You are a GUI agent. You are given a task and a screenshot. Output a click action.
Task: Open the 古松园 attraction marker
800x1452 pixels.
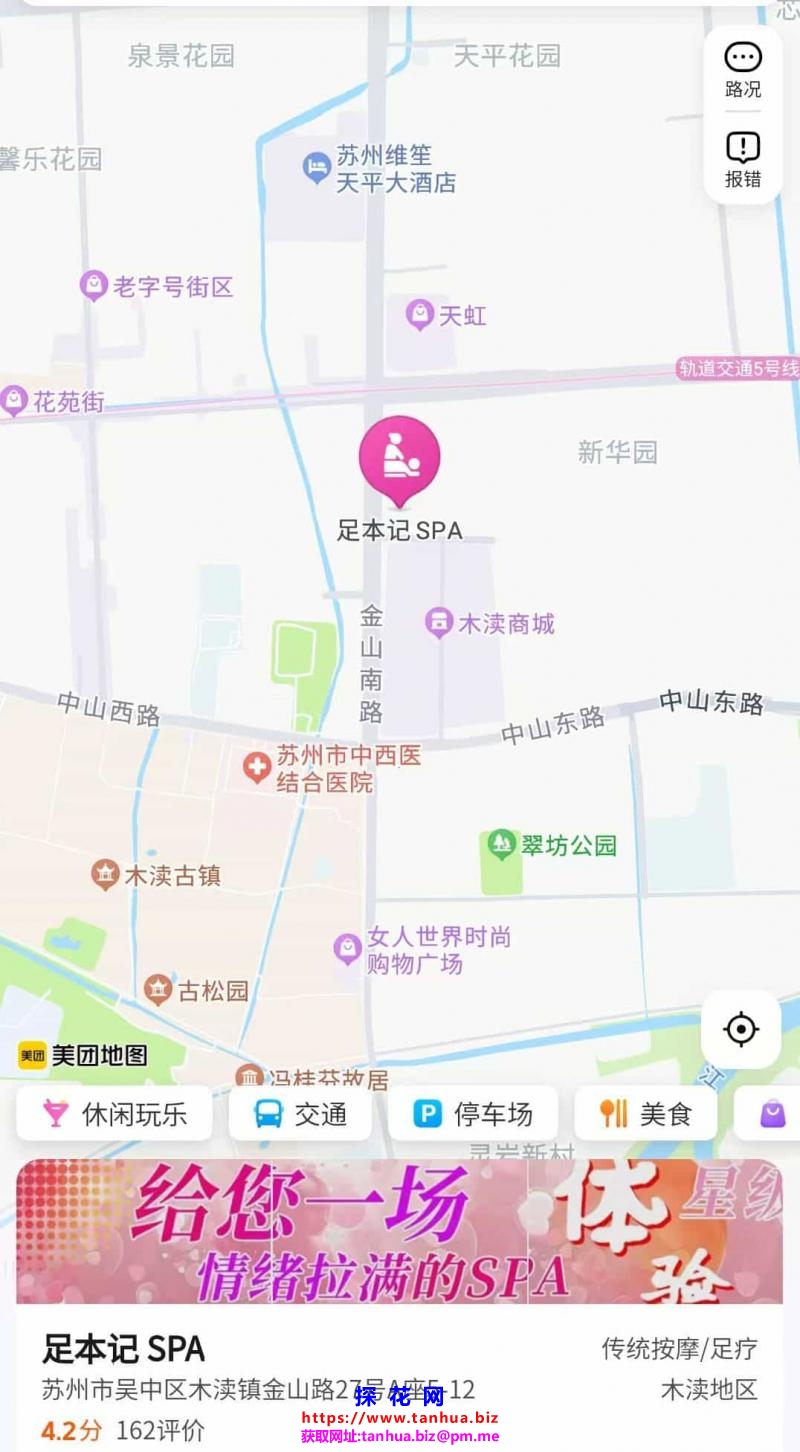(158, 990)
